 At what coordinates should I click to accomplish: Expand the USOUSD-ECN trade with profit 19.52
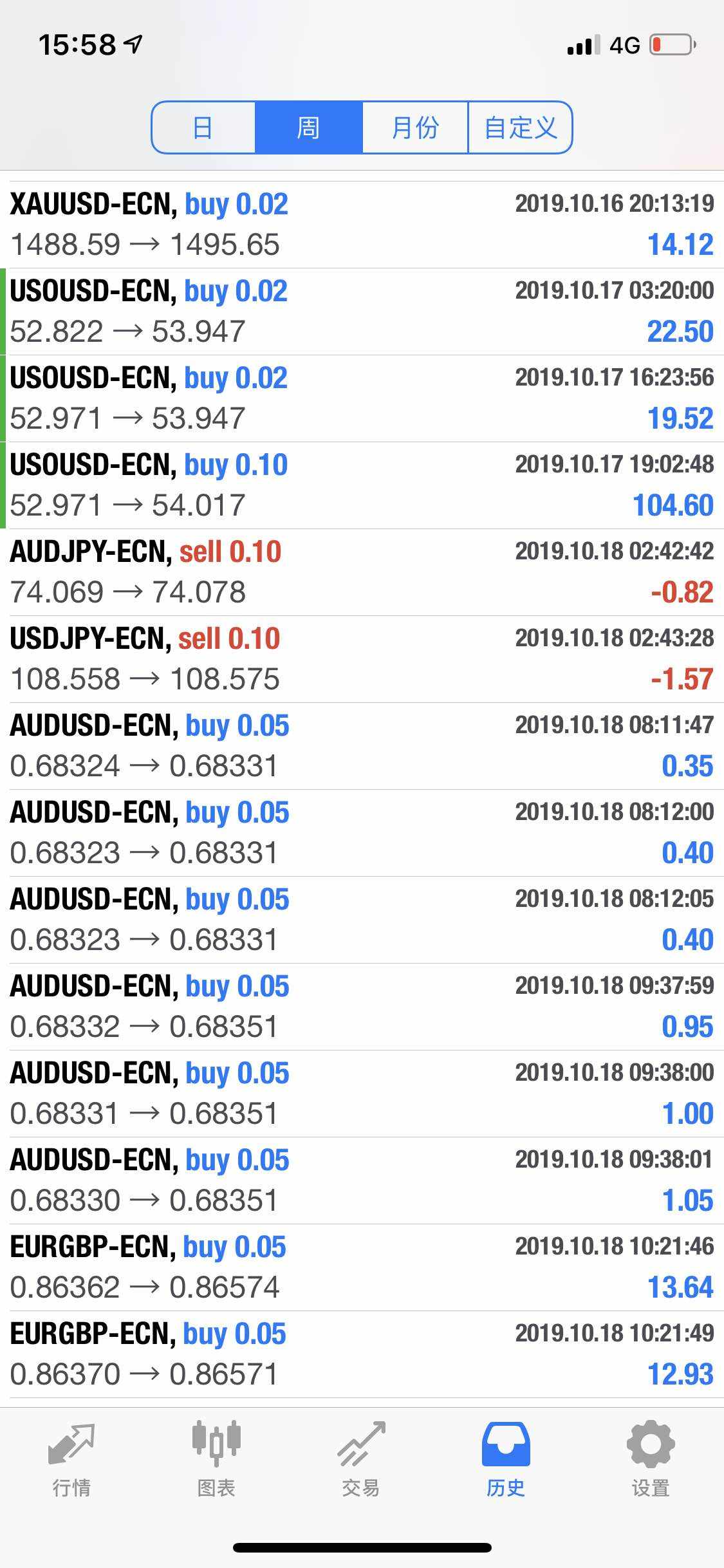[362, 398]
